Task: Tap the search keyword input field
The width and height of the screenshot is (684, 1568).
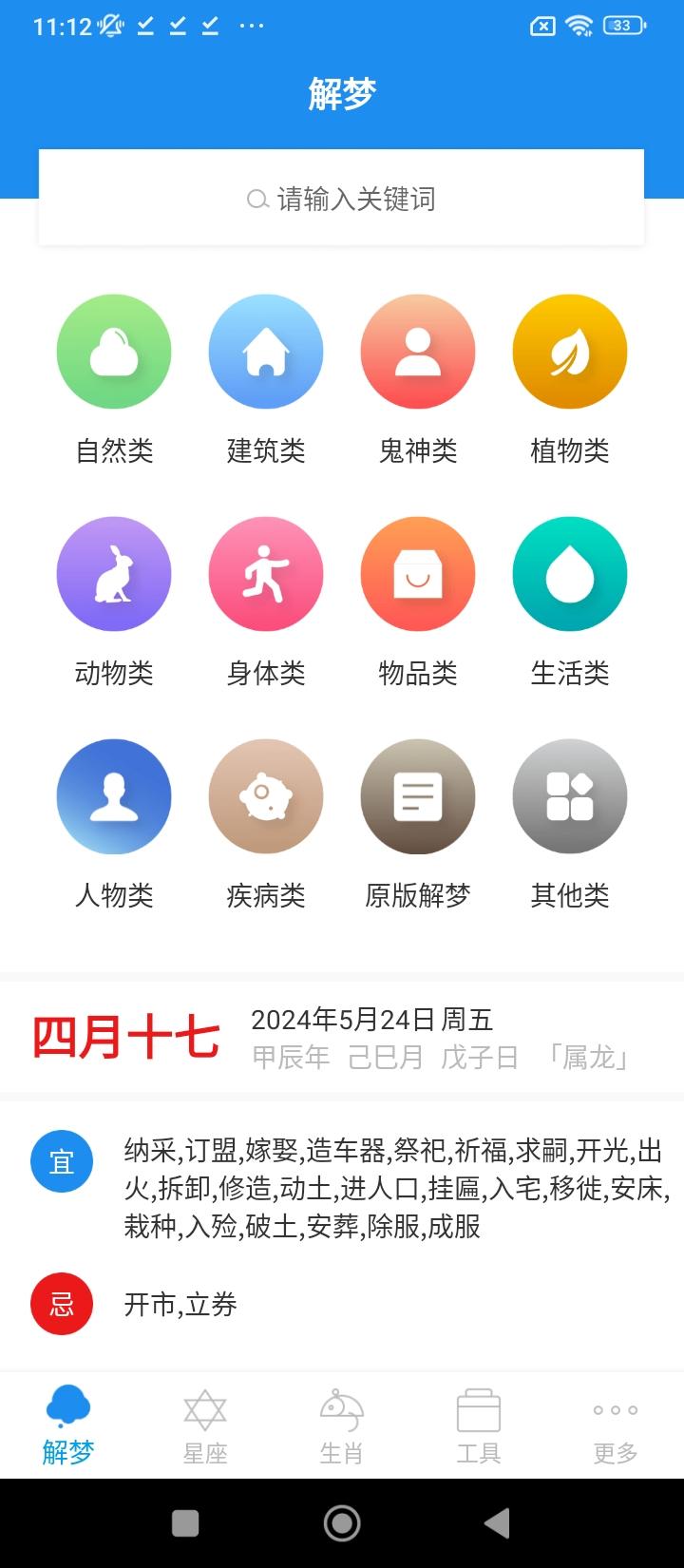Action: coord(342,199)
